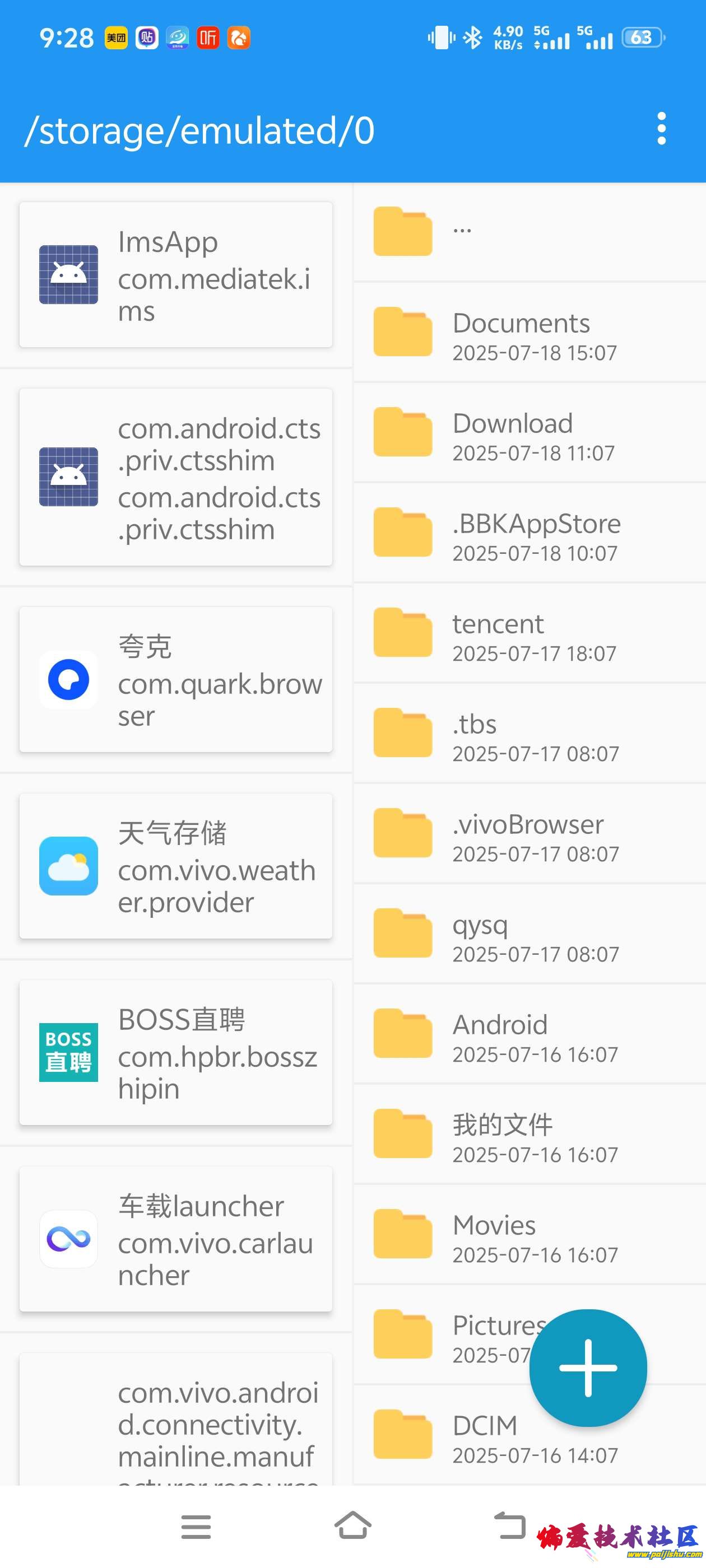Go to the system home screen
Viewport: 706px width, 1568px height.
[352, 1525]
